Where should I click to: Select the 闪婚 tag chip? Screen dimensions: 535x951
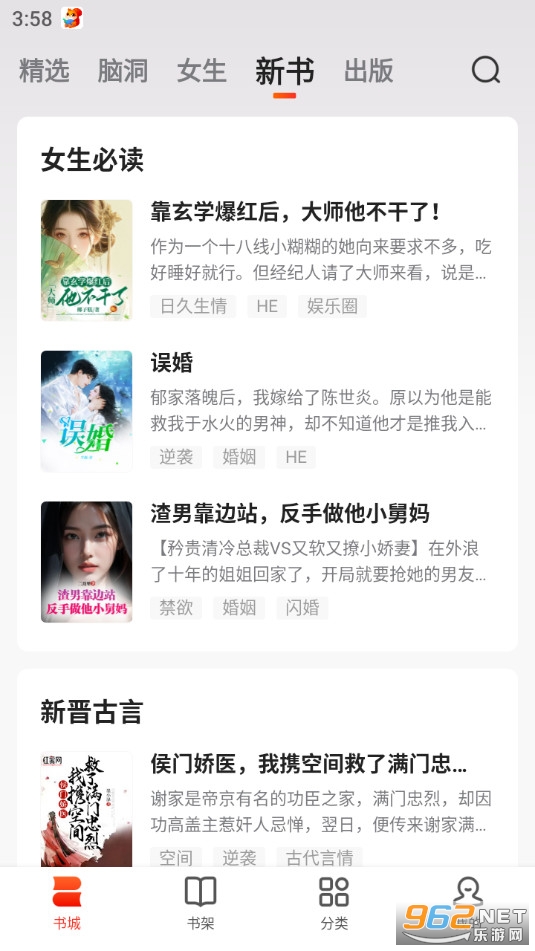(x=302, y=608)
